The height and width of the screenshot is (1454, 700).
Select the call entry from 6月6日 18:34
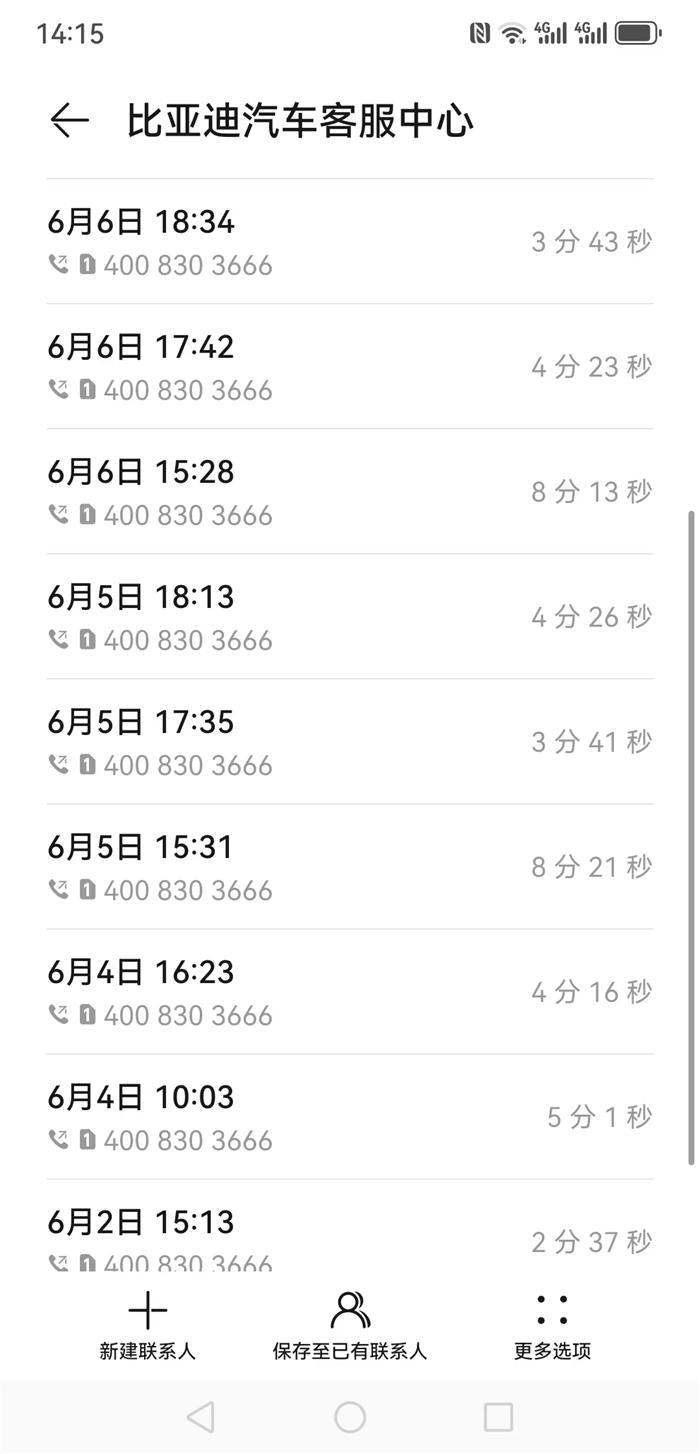(x=350, y=242)
